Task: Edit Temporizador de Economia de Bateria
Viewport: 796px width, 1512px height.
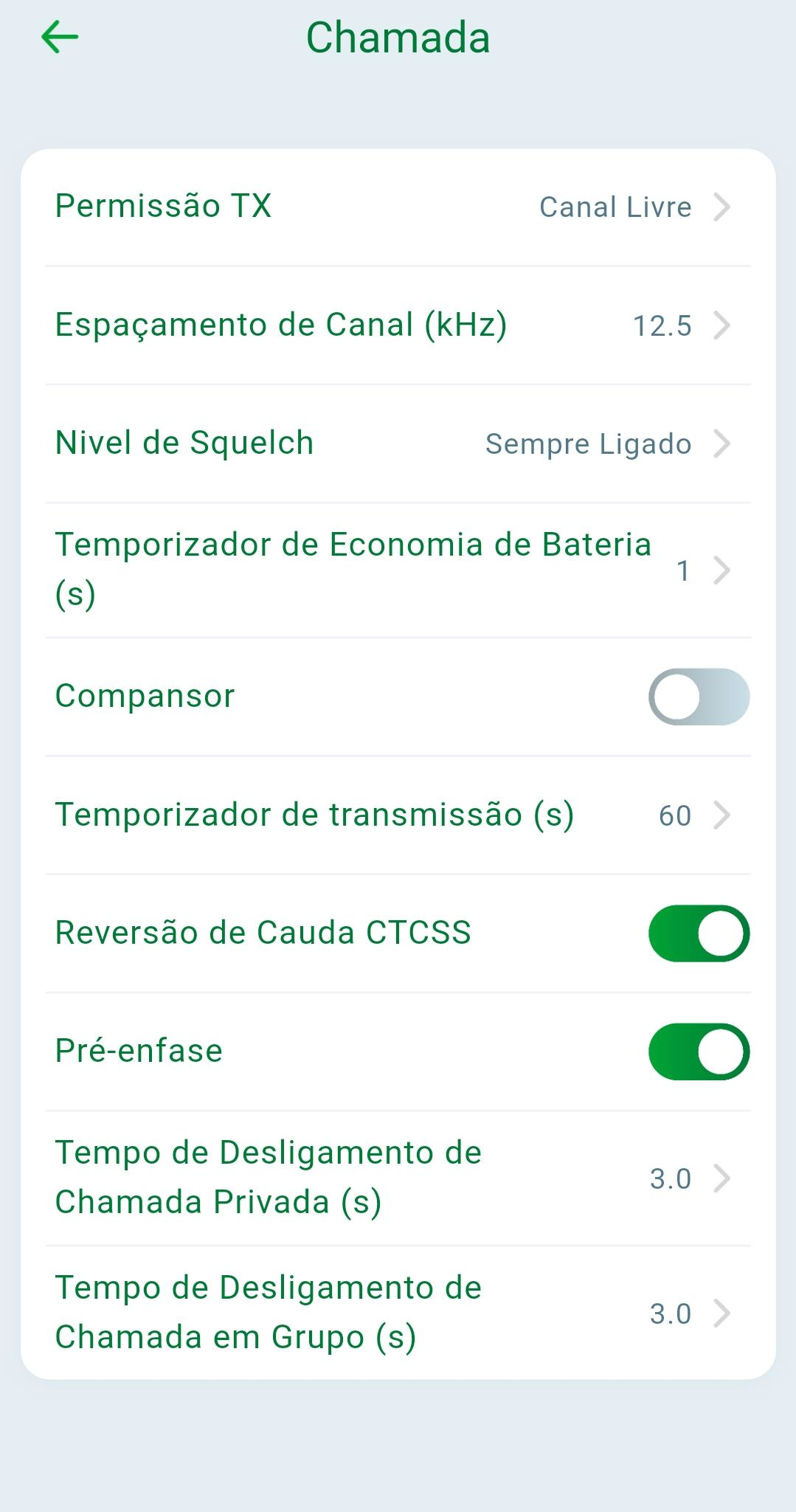Action: coord(398,570)
